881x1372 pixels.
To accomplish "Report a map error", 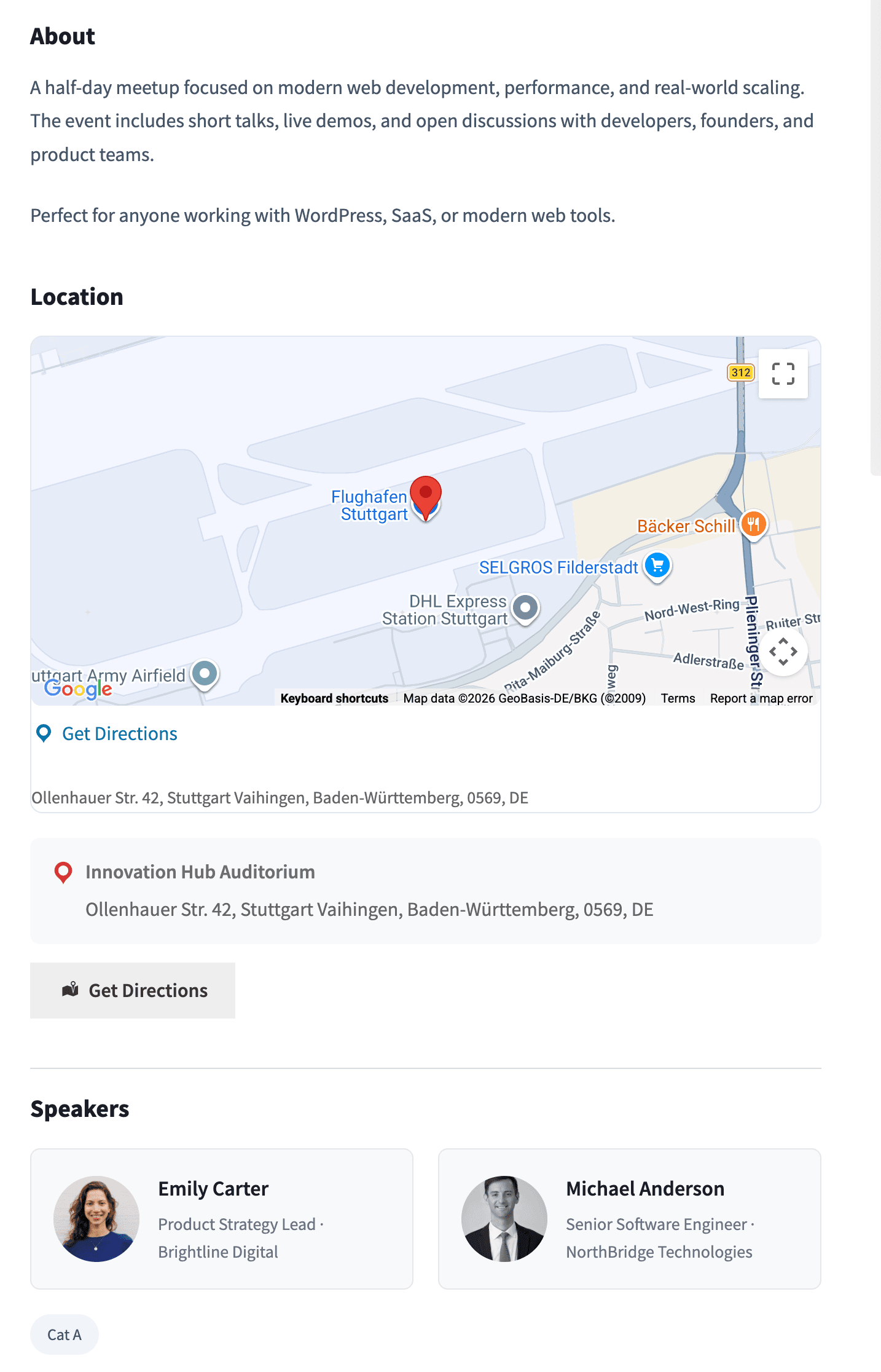I will tap(761, 698).
